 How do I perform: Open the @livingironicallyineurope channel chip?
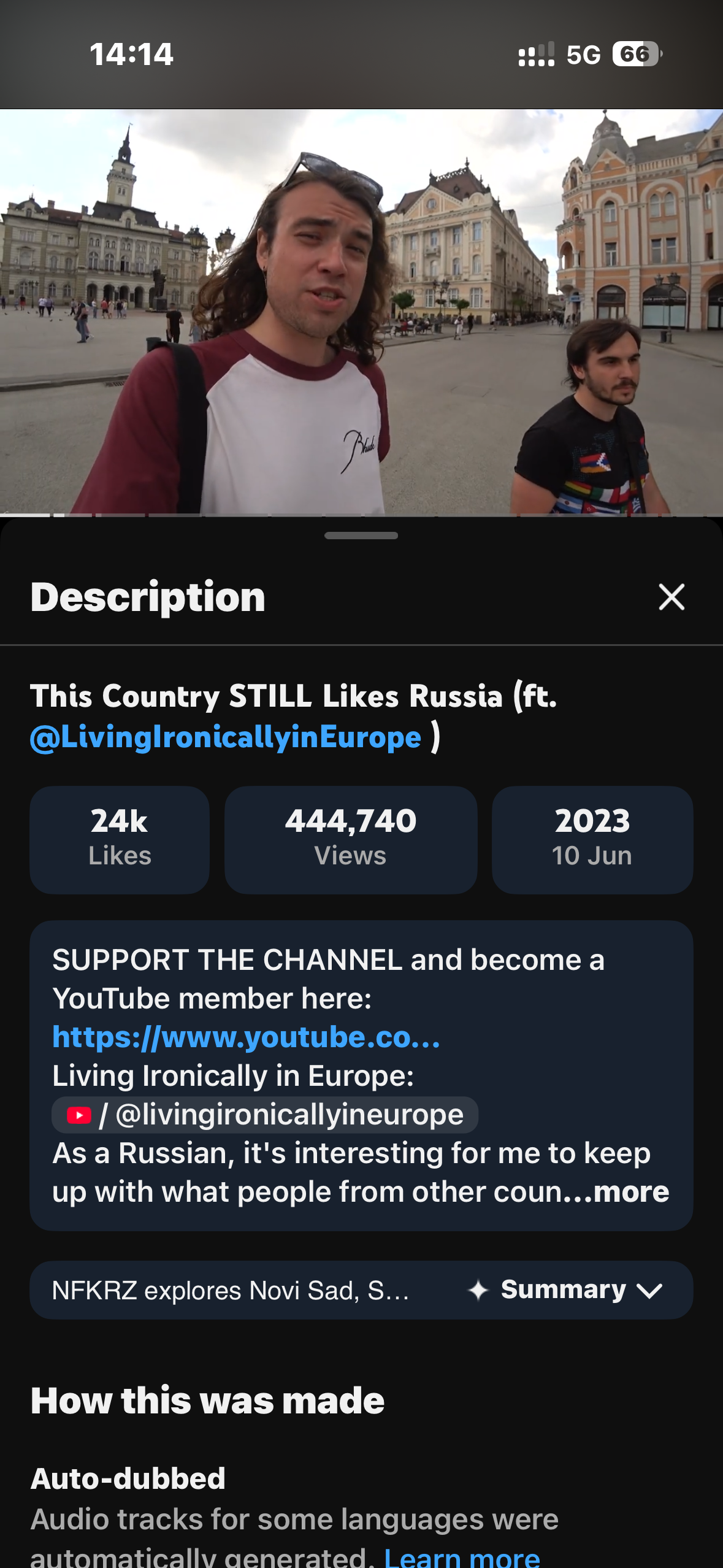point(265,1115)
